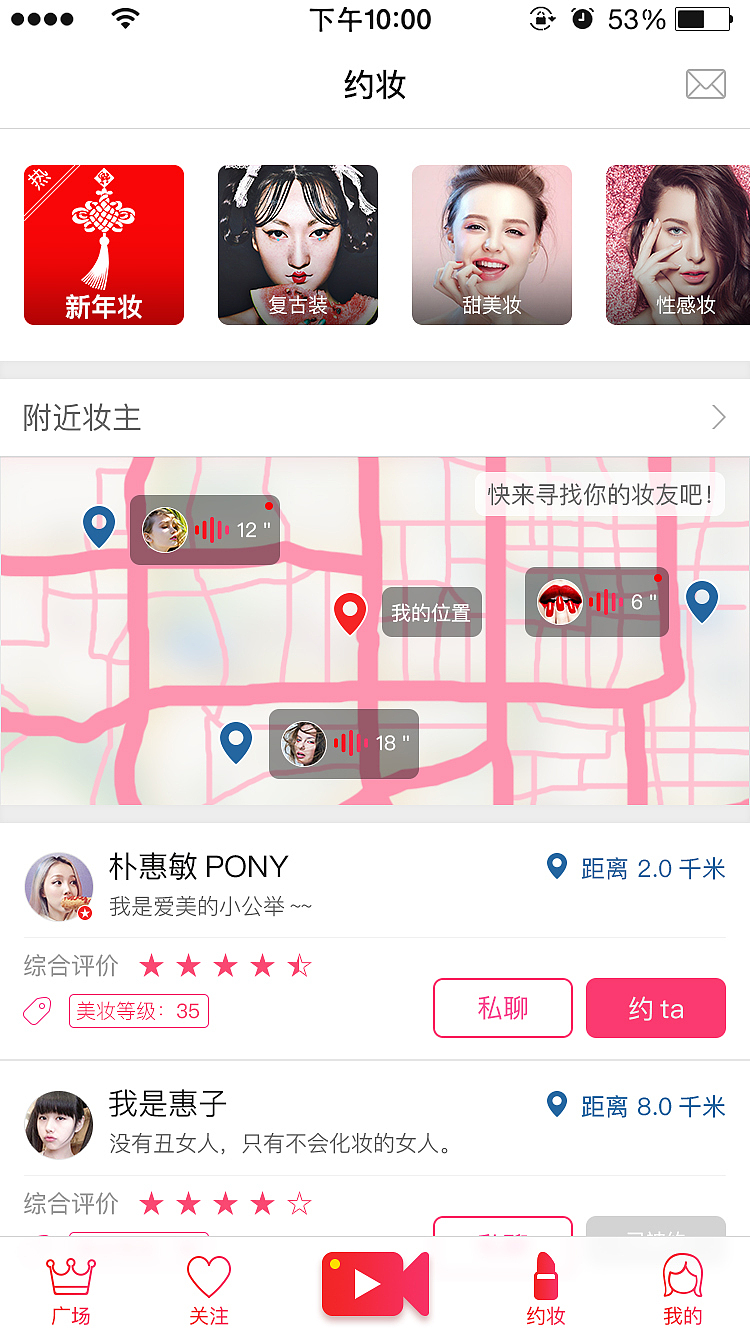Open 距离 2.0 千米 location link for PONY
The image size is (750, 1334).
(640, 868)
